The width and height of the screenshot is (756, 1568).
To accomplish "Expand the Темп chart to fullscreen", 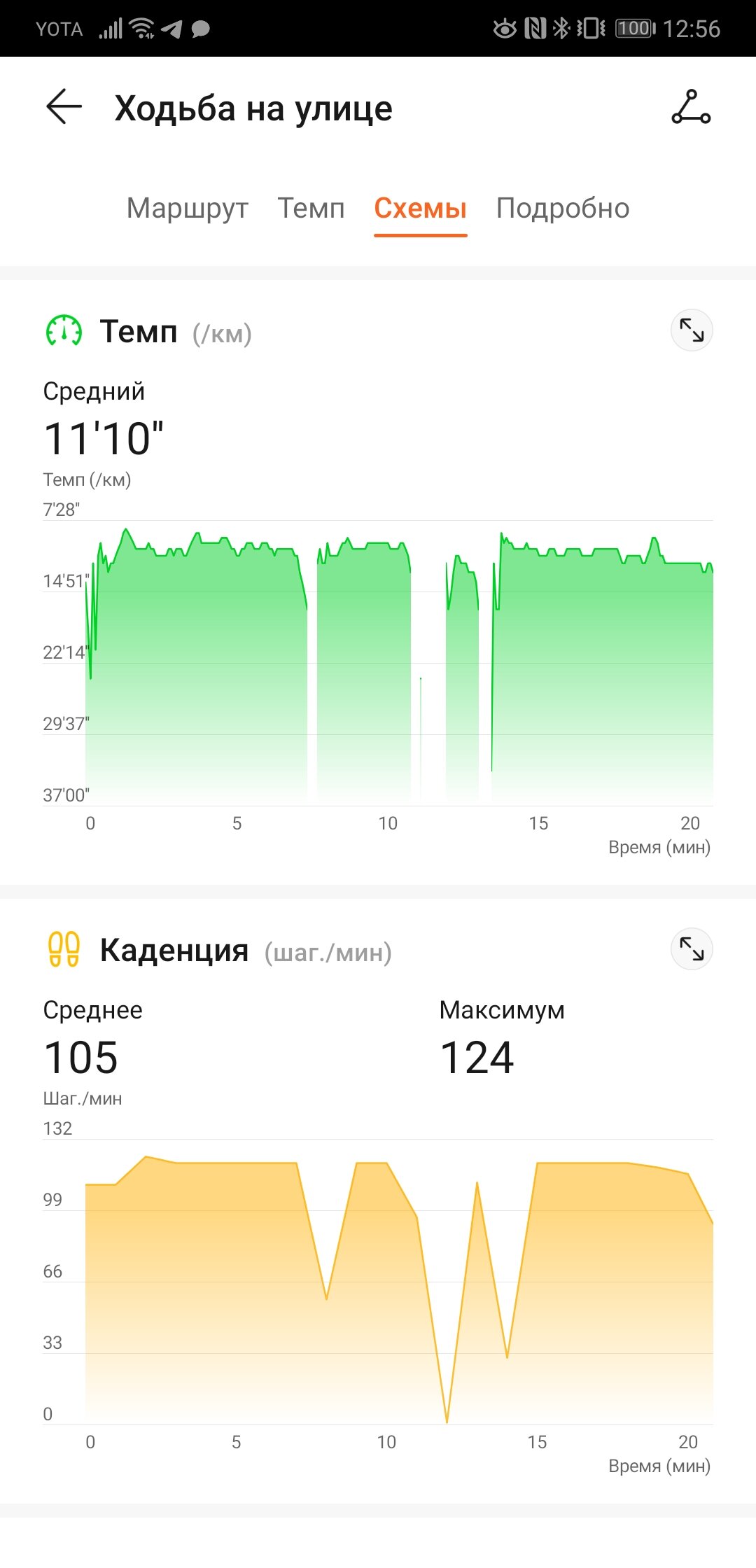I will [x=692, y=330].
